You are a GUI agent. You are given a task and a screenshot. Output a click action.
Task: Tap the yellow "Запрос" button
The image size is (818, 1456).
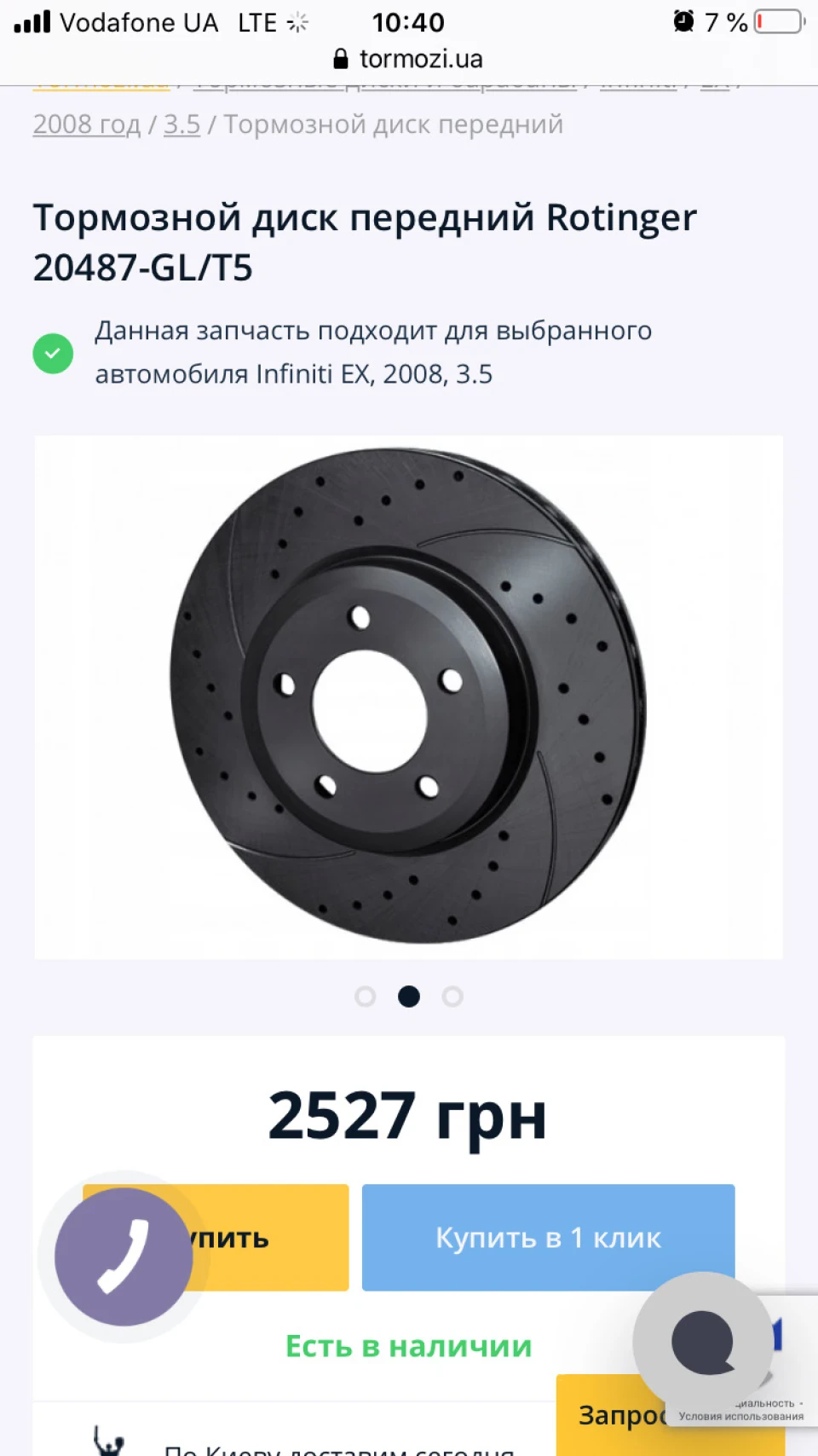tap(612, 1415)
